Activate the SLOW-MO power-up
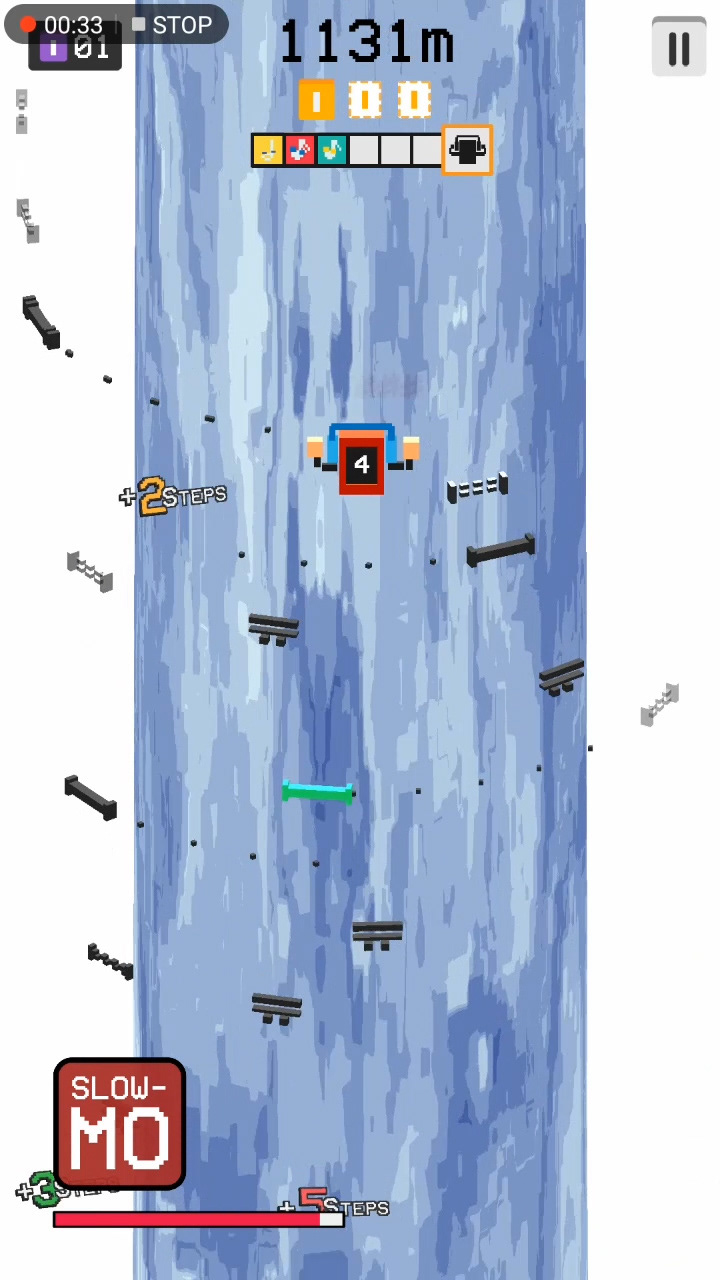The image size is (720, 1280). pyautogui.click(x=120, y=1124)
